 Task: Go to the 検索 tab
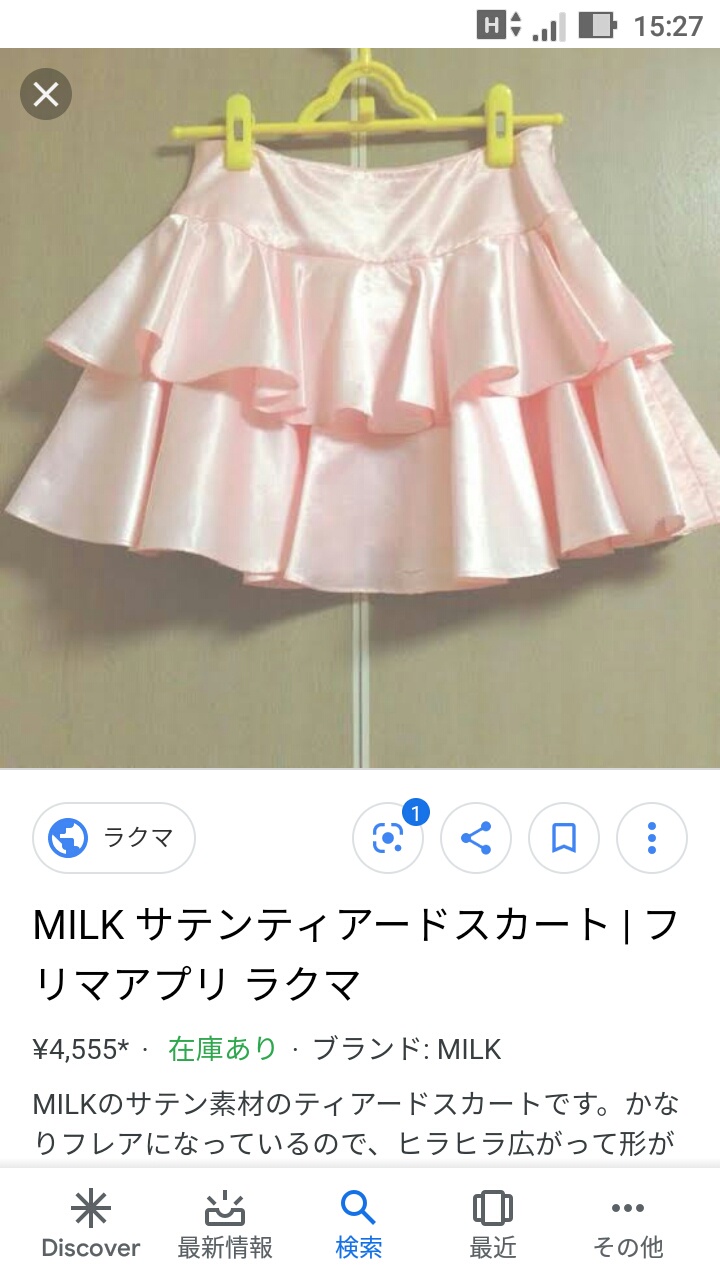(x=359, y=1225)
